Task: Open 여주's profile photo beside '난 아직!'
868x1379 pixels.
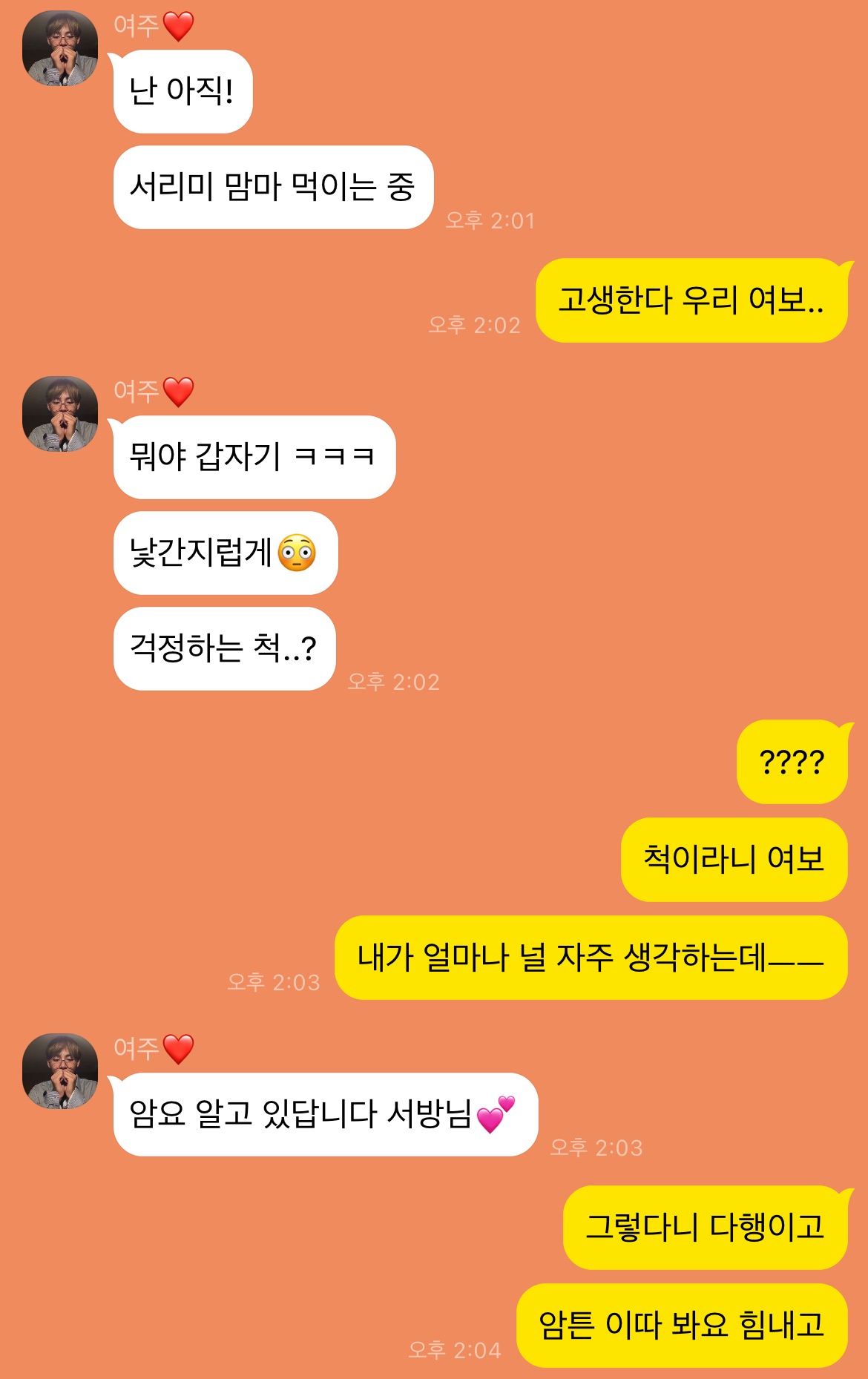Action: 60,48
